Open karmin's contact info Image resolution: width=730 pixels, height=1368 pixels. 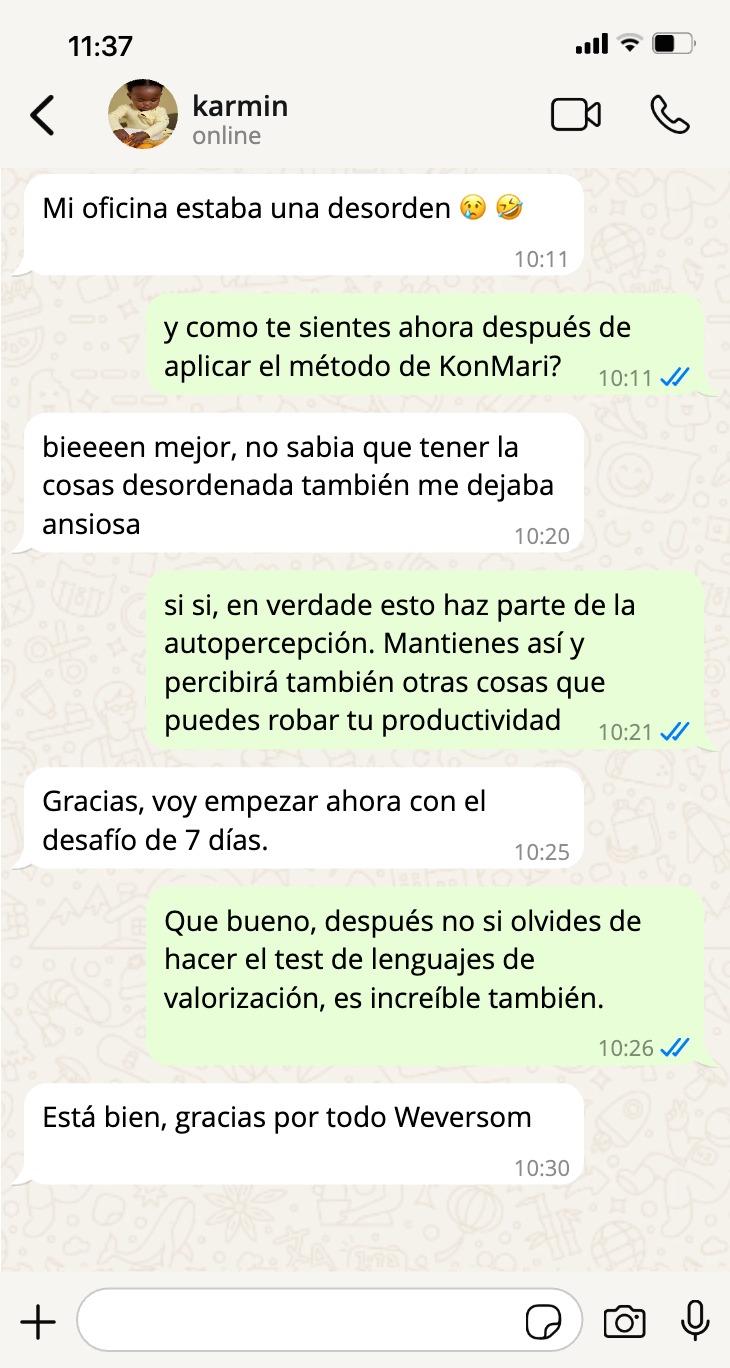point(240,118)
